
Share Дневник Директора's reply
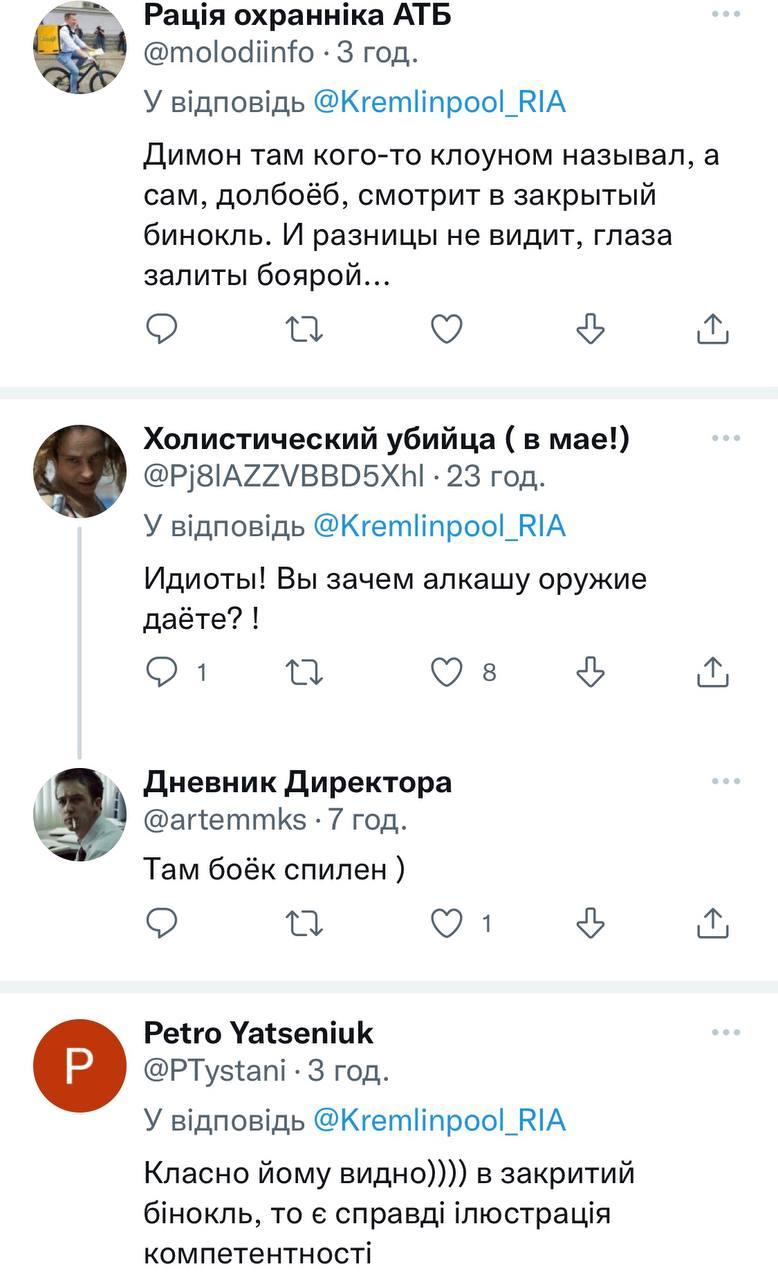712,924
